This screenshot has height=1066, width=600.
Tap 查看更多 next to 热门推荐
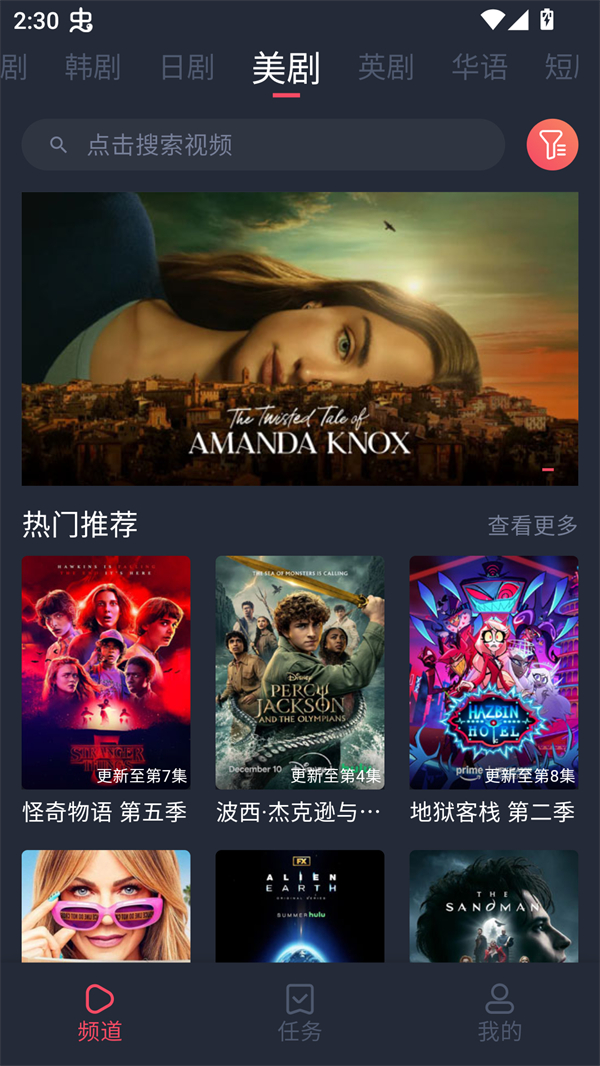(x=532, y=525)
